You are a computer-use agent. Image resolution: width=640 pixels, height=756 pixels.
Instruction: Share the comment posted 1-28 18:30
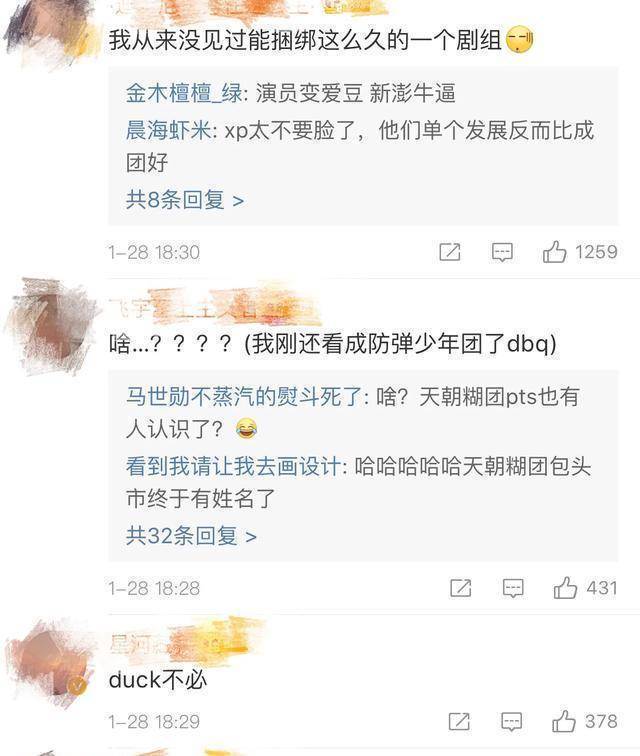[x=450, y=252]
